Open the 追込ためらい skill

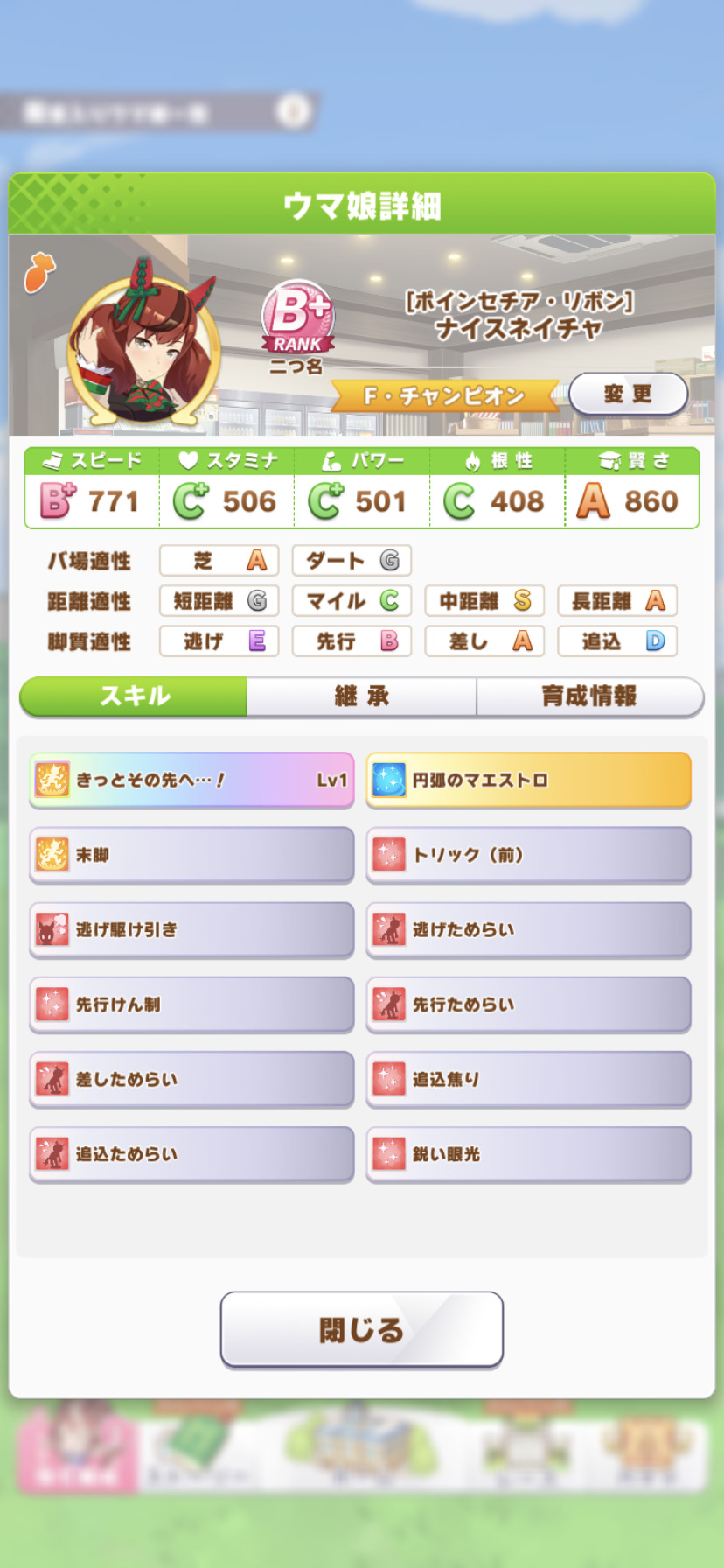pyautogui.click(x=191, y=1154)
